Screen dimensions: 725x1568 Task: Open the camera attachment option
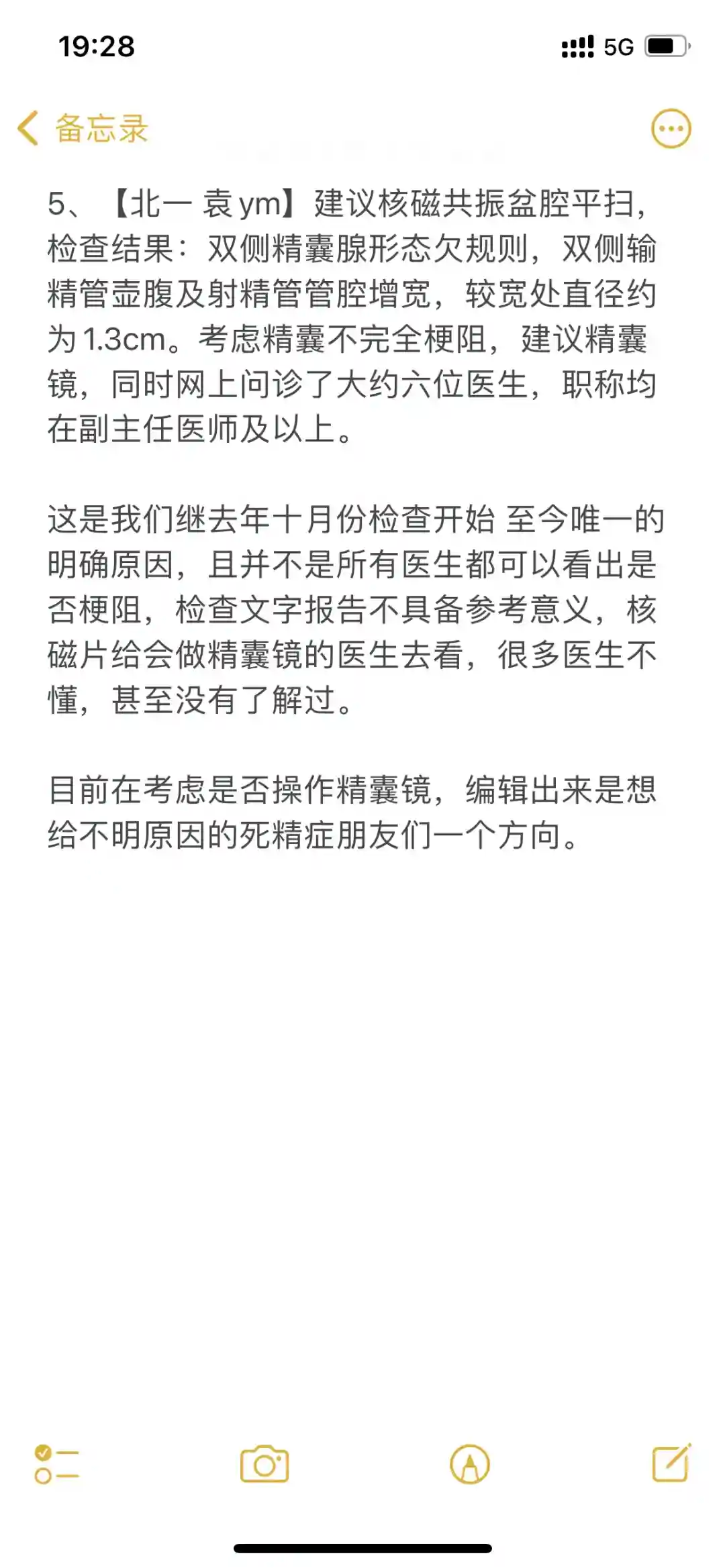click(x=264, y=1464)
